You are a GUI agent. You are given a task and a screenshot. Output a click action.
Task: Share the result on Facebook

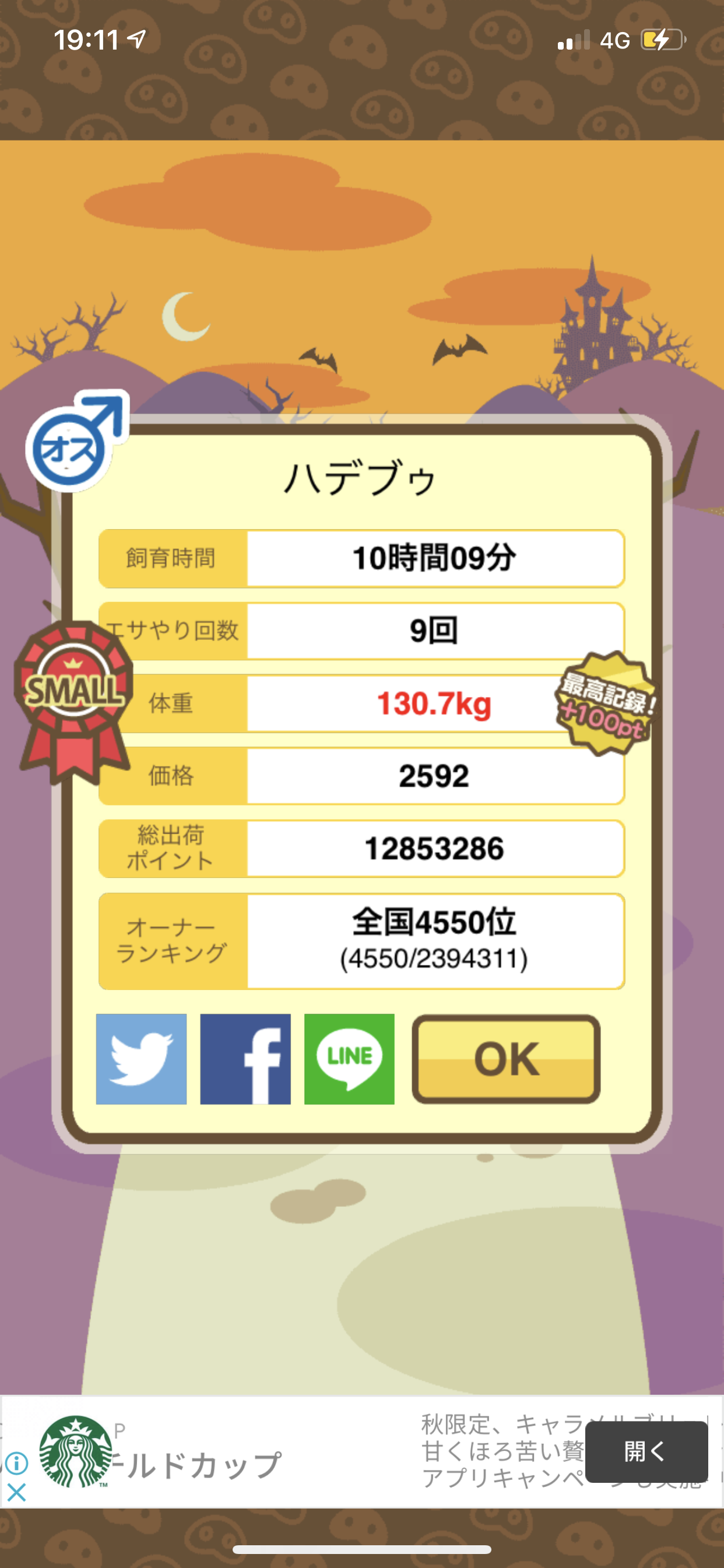point(245,1059)
